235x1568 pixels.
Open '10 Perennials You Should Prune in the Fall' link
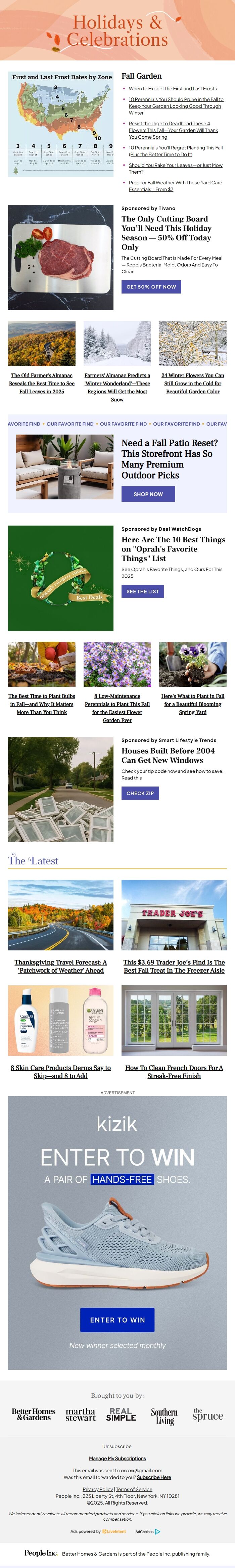[x=175, y=99]
